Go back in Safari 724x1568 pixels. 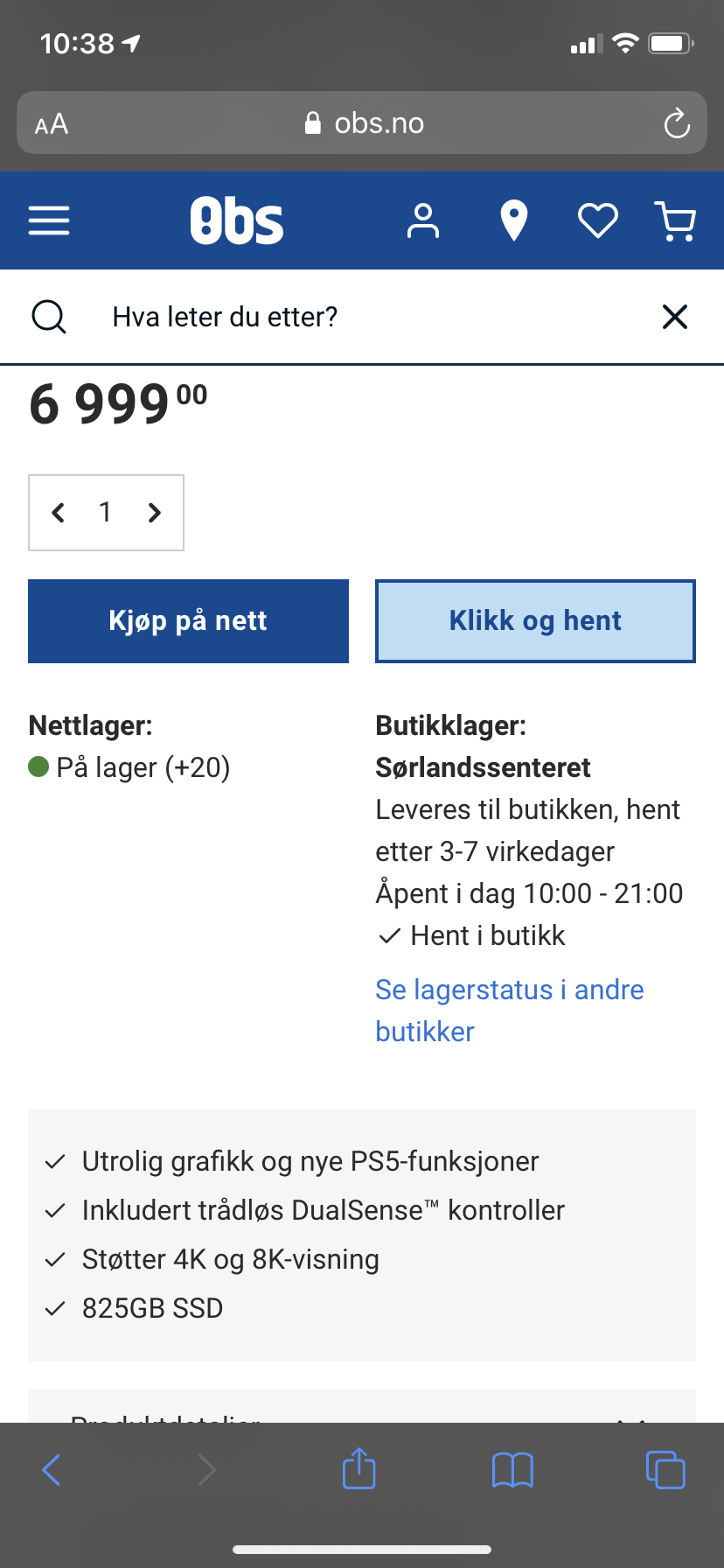[52, 1470]
